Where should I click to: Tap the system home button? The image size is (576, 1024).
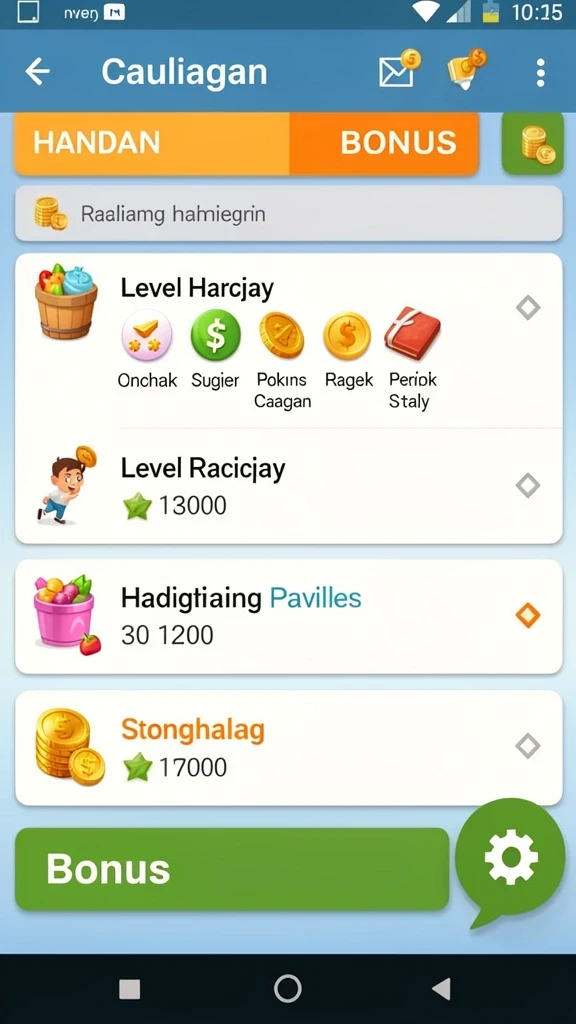tap(288, 989)
